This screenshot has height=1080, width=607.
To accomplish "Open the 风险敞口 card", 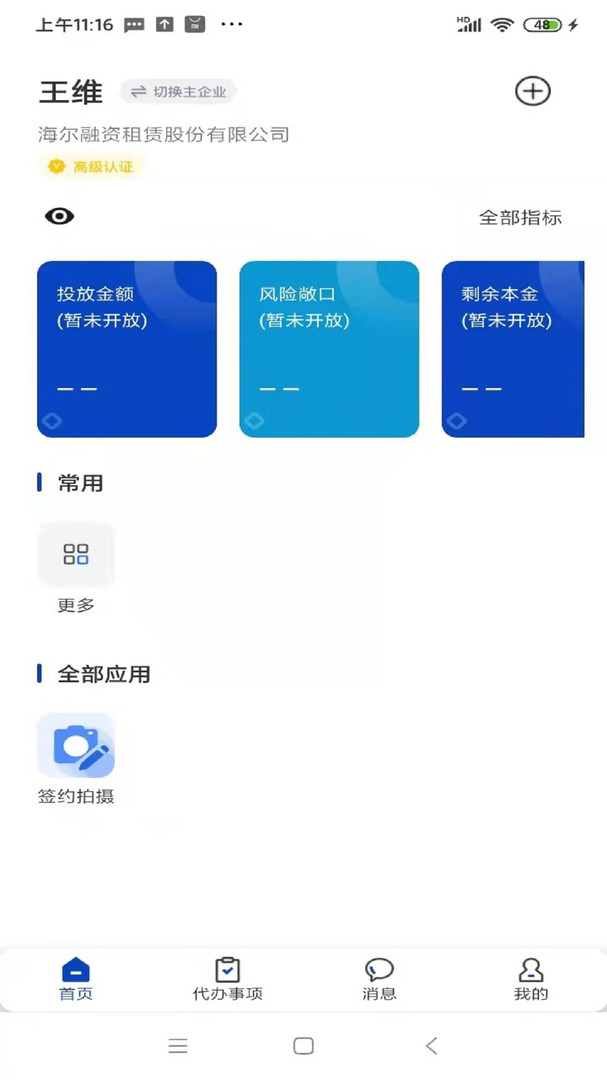I will [x=329, y=349].
